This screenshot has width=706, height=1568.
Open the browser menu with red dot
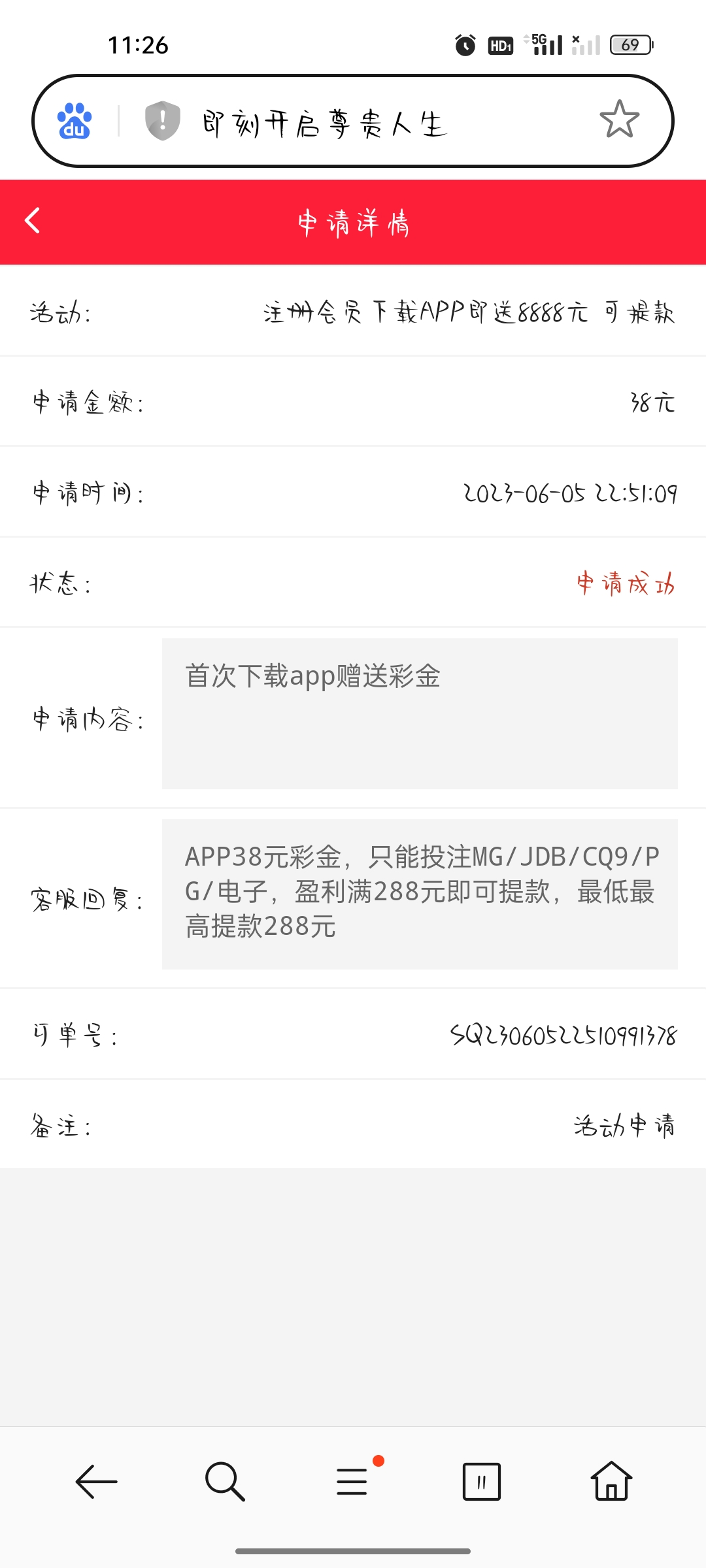[x=354, y=1480]
